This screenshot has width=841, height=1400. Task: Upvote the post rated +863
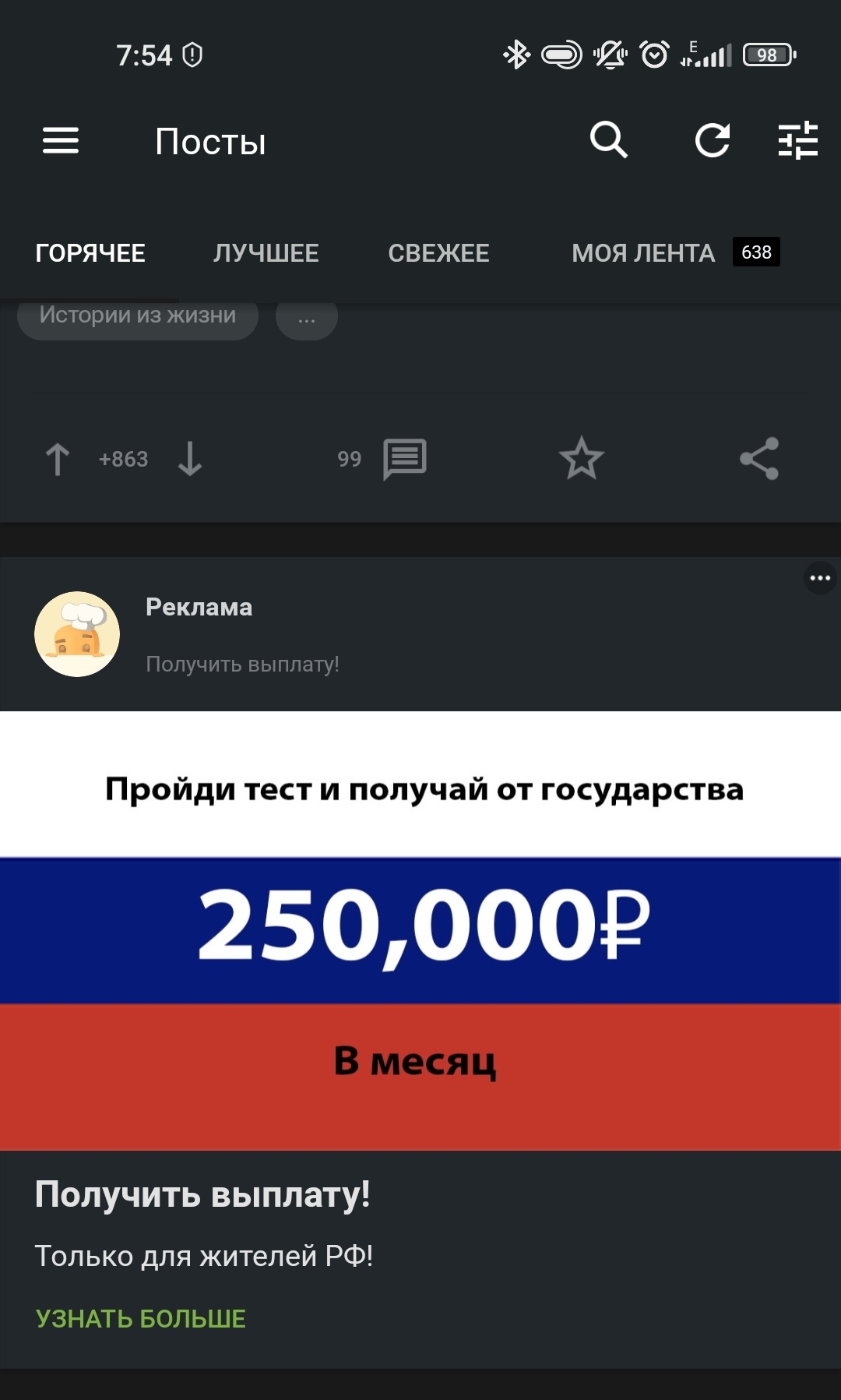[x=58, y=459]
